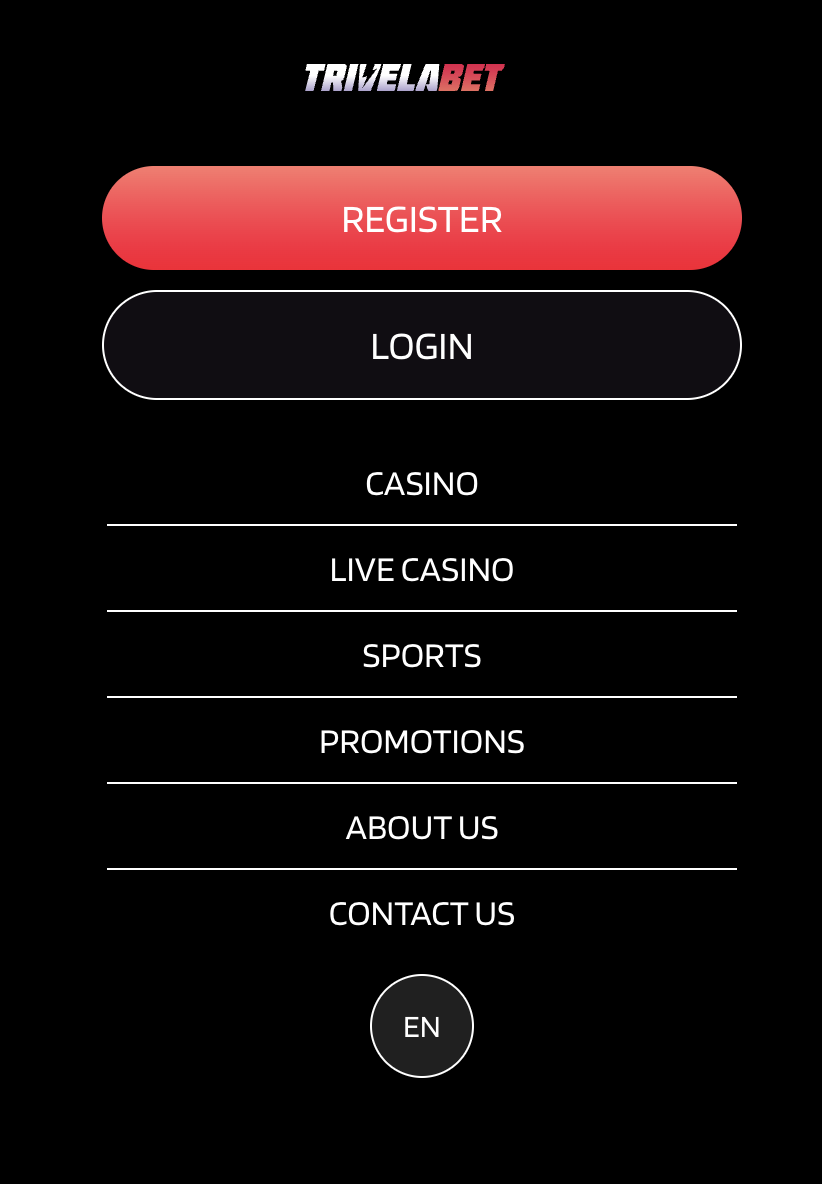Open live dealer games section

(x=421, y=568)
